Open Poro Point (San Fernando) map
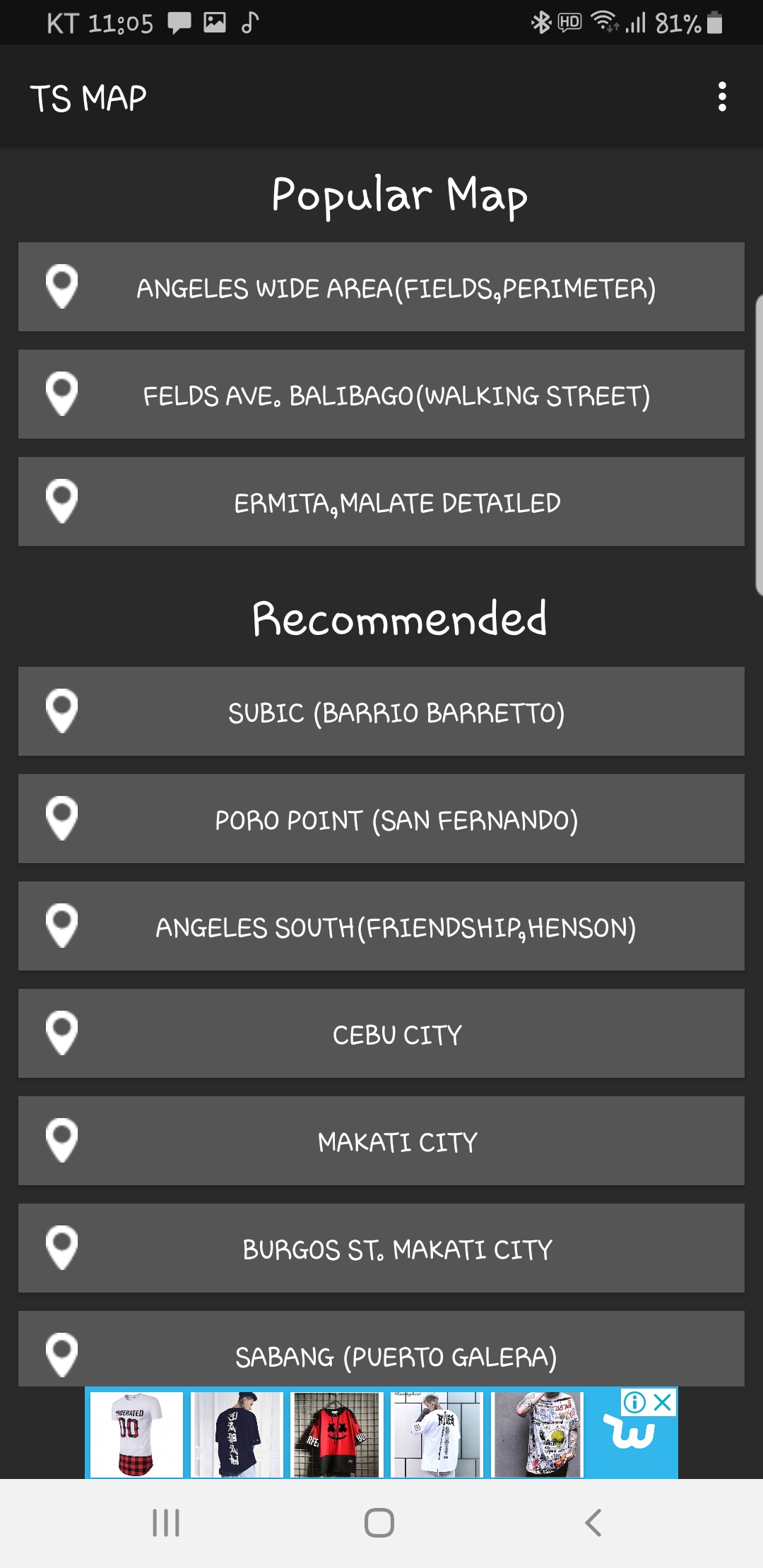 point(381,819)
